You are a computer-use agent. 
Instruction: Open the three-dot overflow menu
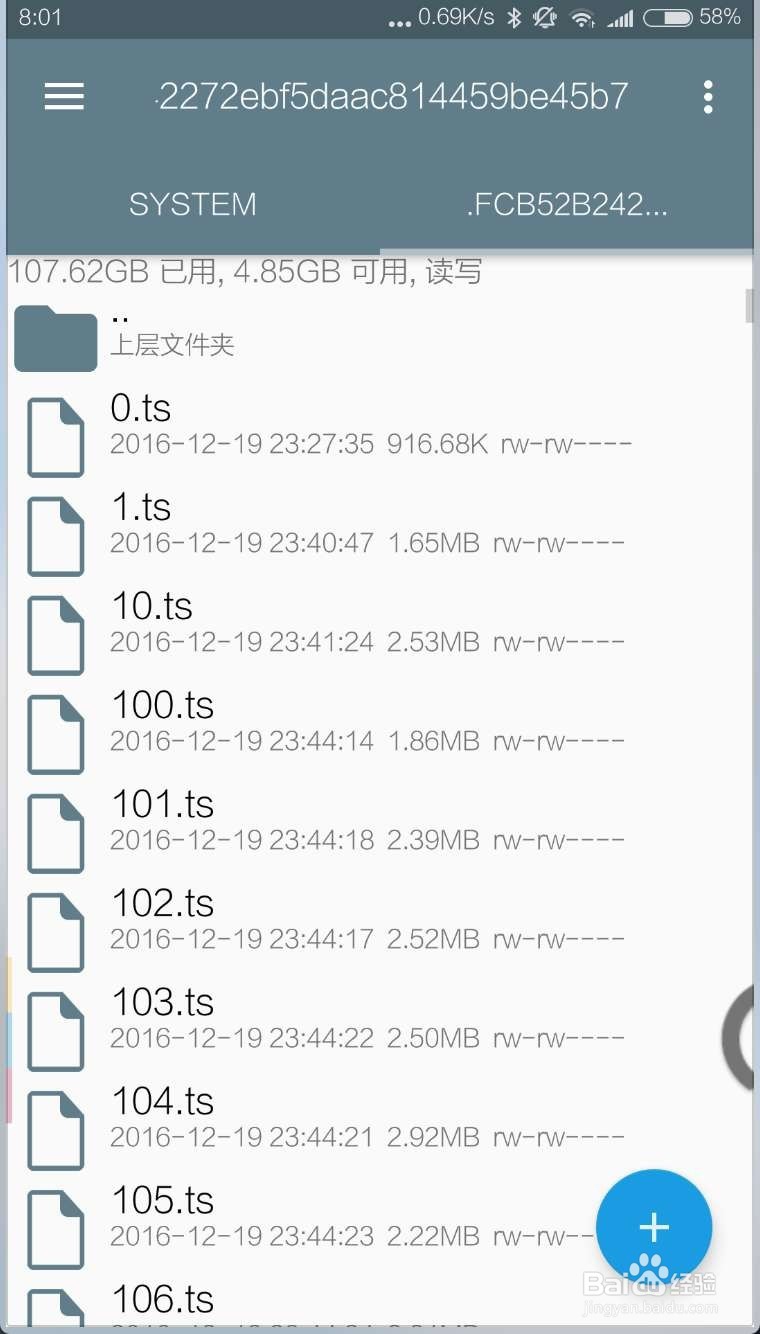[708, 96]
